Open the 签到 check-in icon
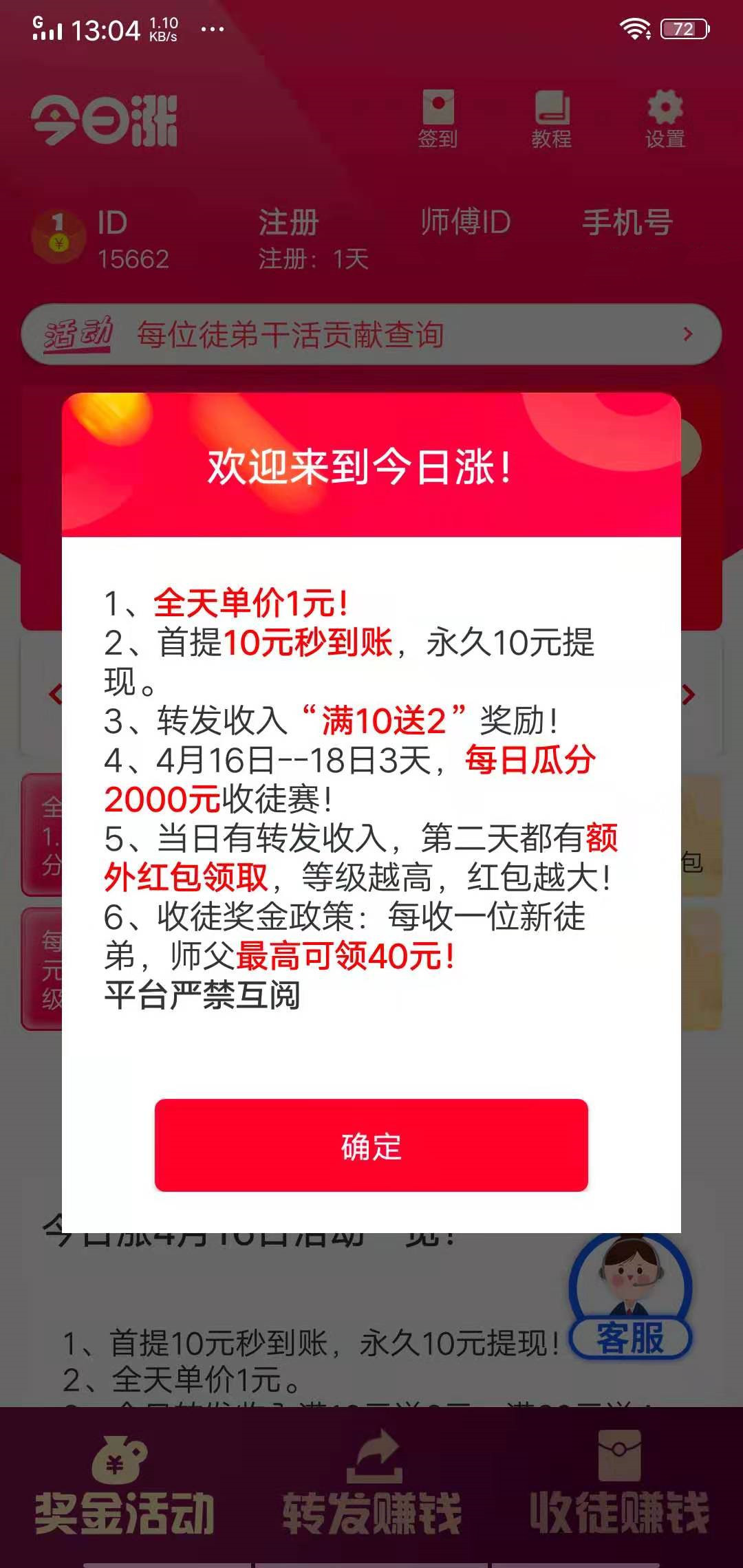Screen dimensions: 743x1568 pos(438,118)
